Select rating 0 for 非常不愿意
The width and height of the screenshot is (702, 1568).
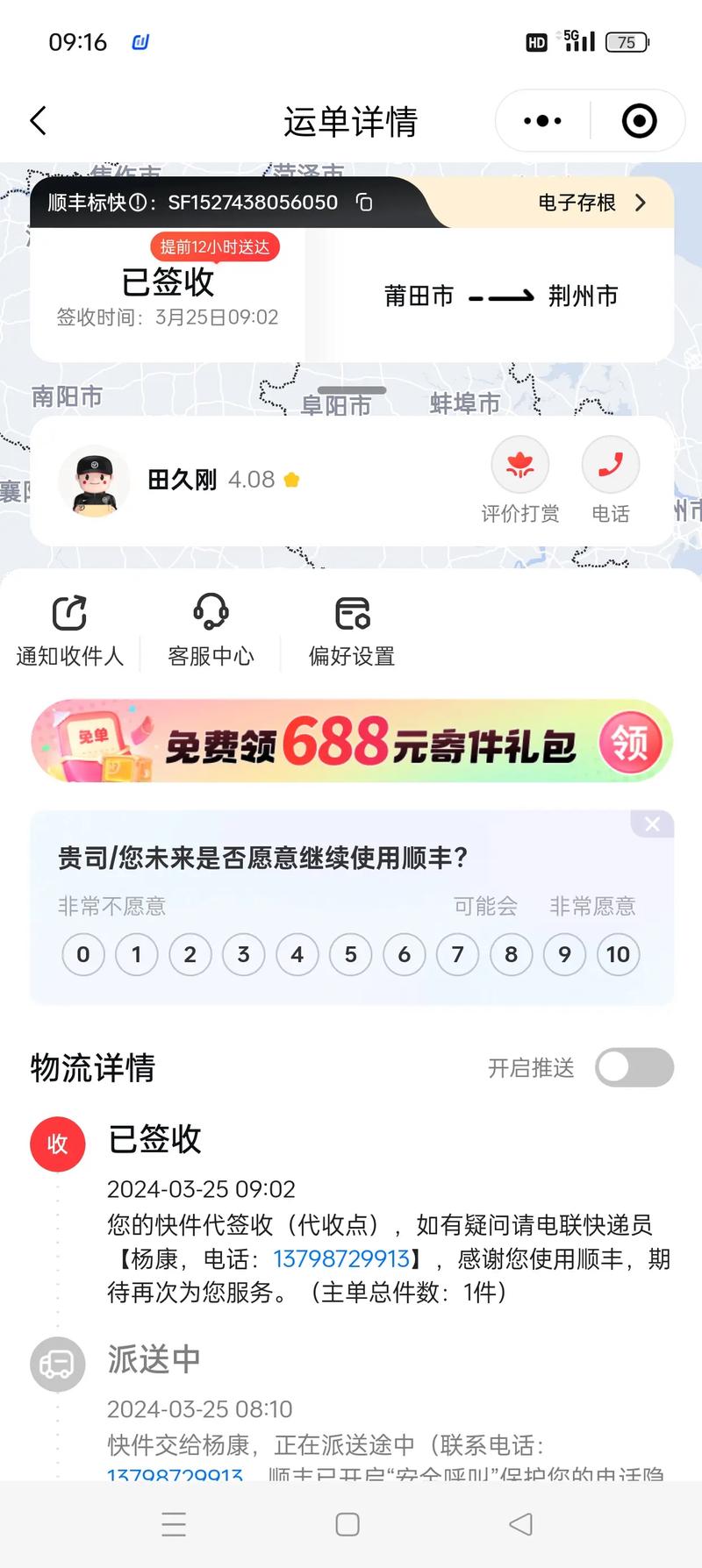point(82,954)
